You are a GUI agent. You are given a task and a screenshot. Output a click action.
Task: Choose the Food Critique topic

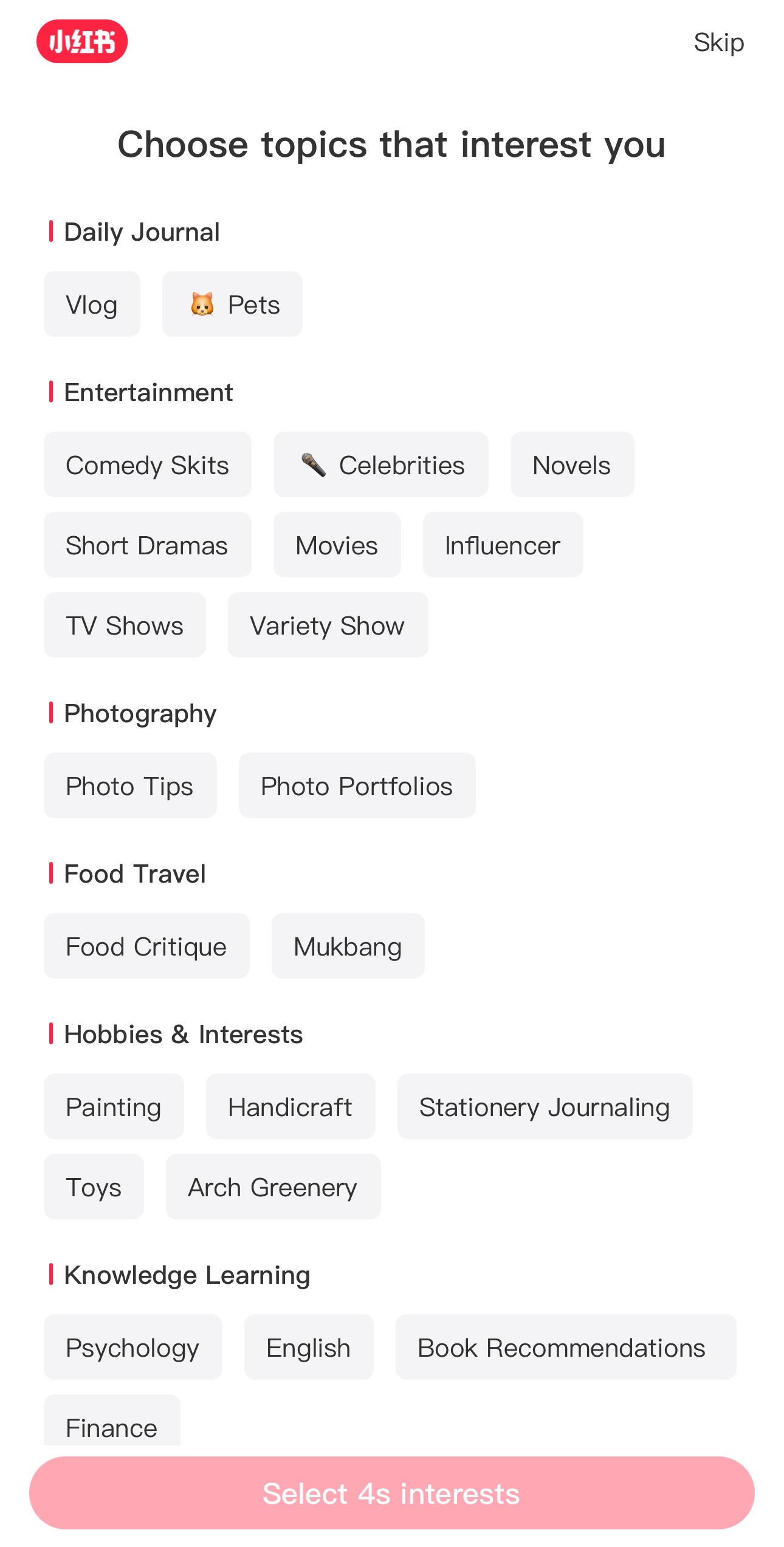(x=146, y=946)
